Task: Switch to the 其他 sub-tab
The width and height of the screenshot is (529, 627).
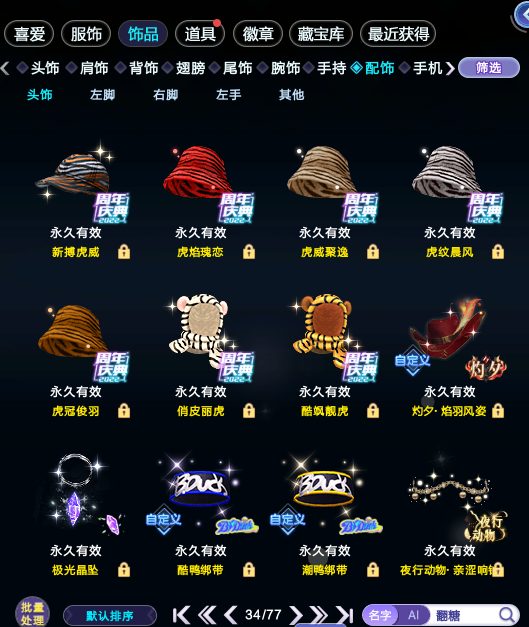Action: (x=291, y=95)
